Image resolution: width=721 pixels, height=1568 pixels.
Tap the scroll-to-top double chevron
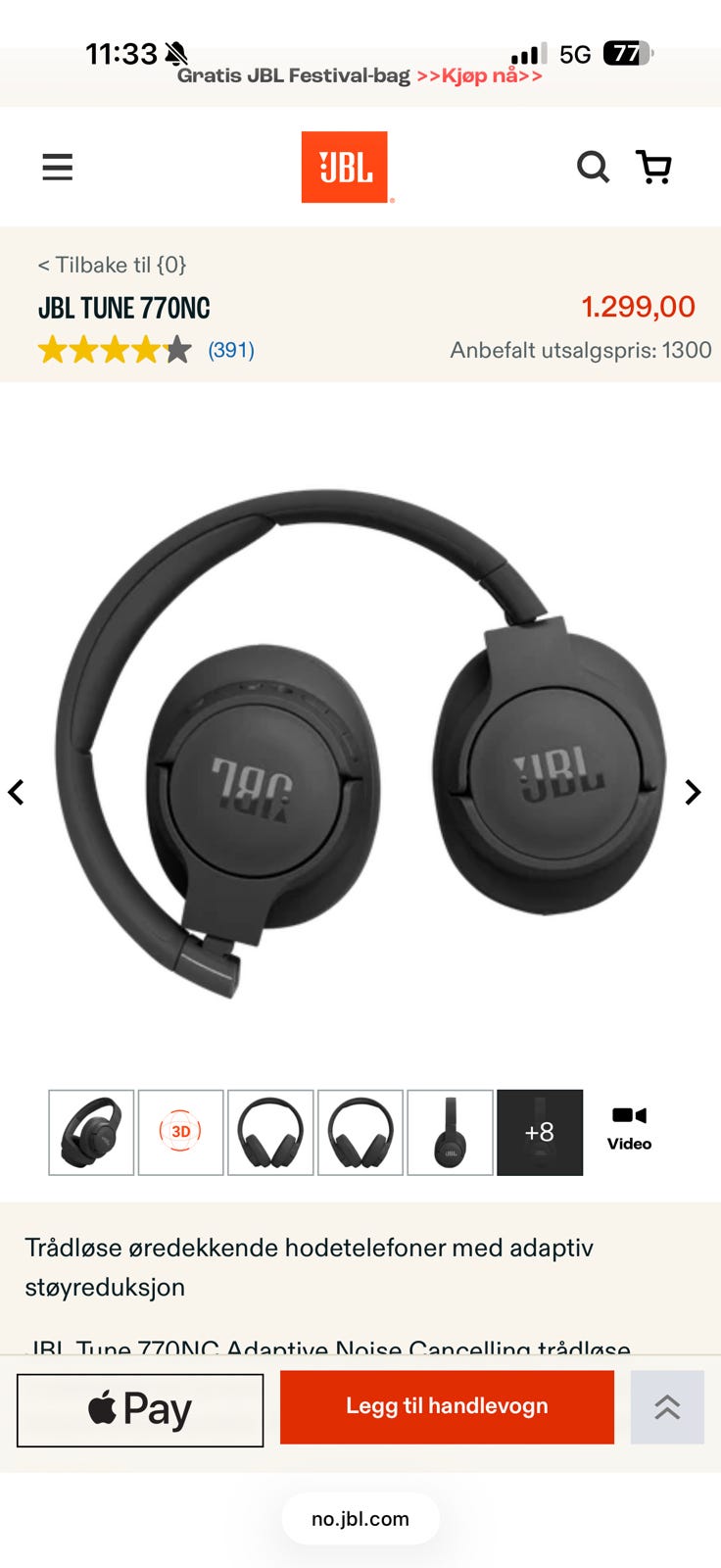[x=667, y=1407]
